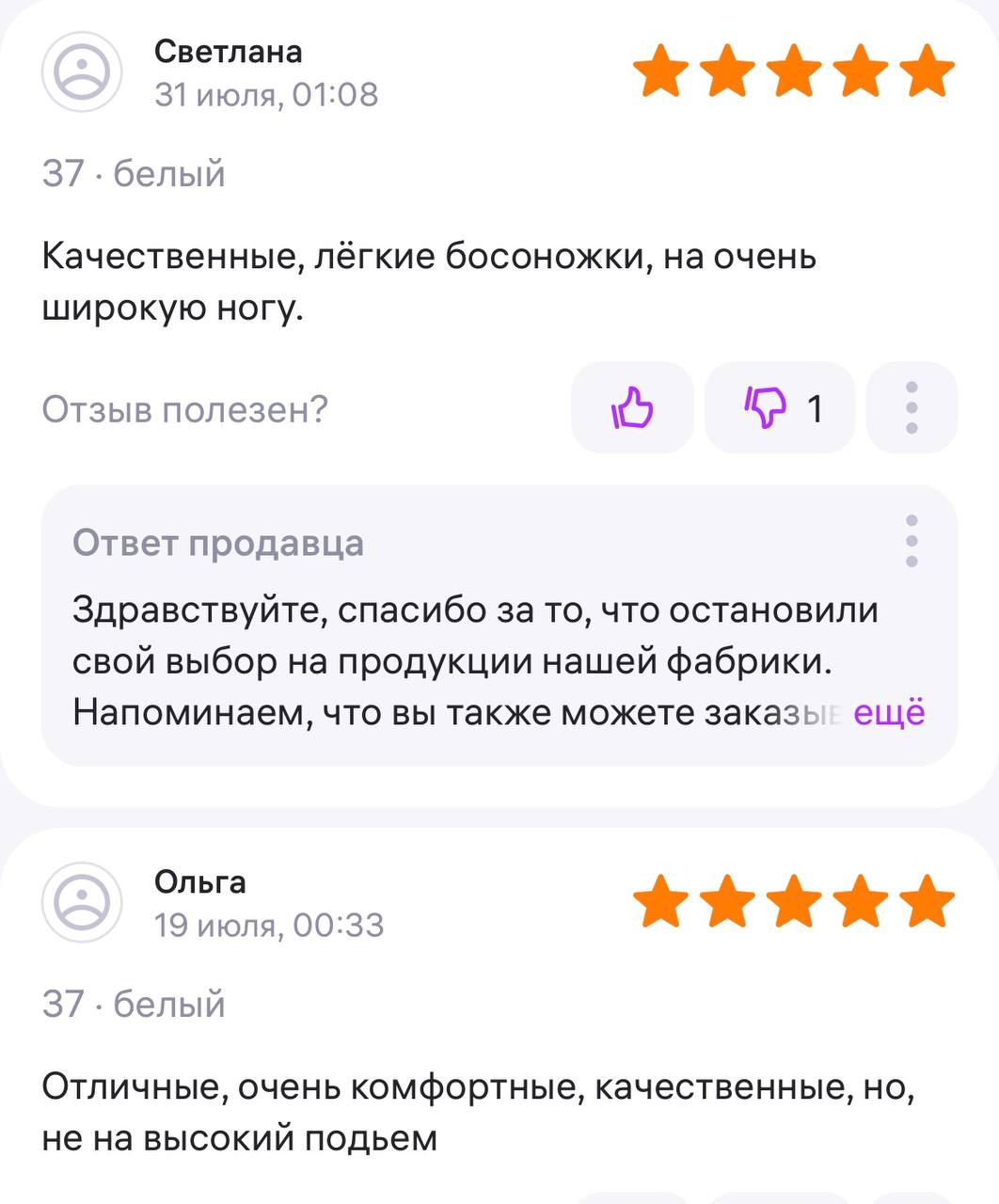Open overflow menu in seller's reply

(911, 541)
